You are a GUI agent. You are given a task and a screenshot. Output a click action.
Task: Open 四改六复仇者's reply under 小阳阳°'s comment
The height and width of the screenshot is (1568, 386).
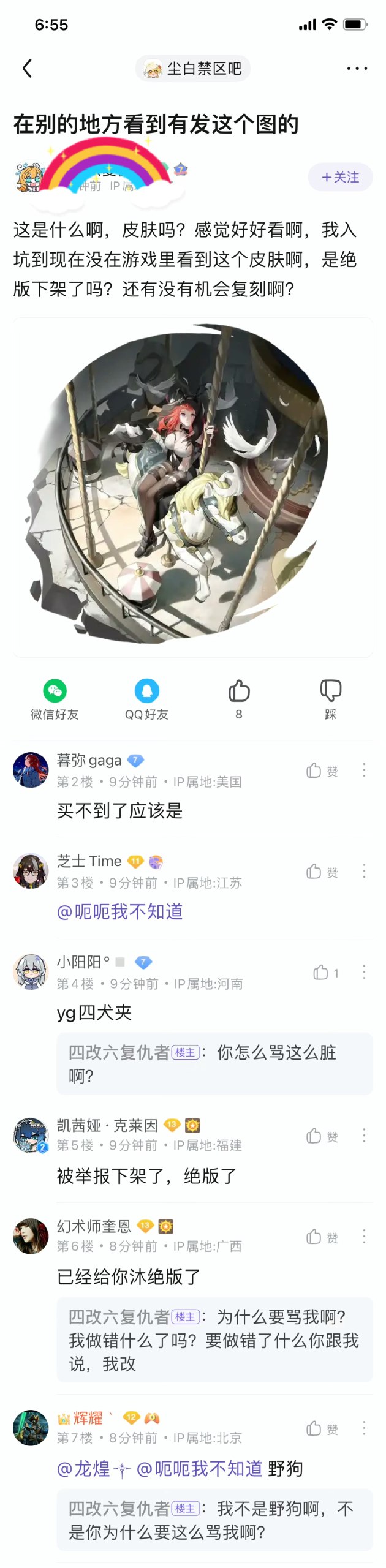[x=214, y=1063]
